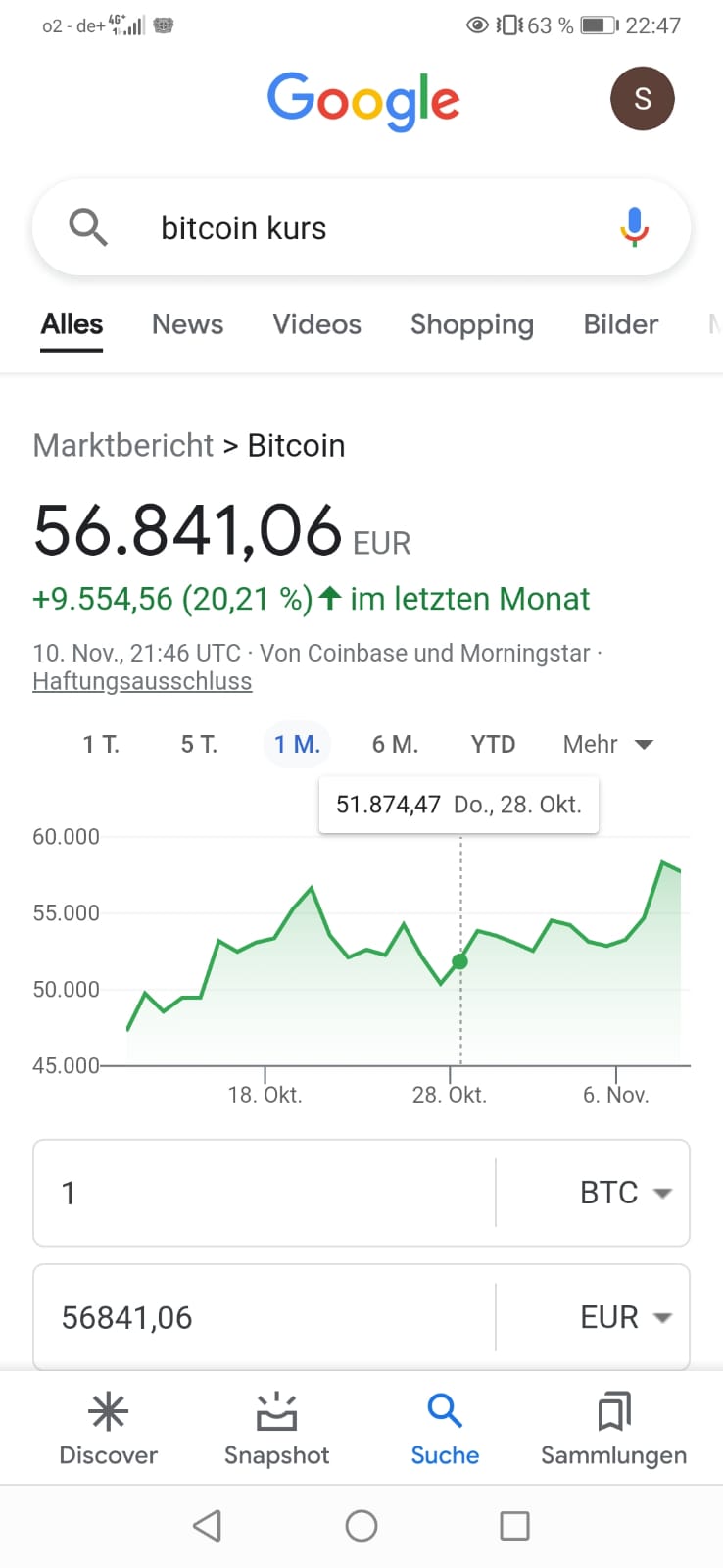Open the EUR currency dropdown
723x1568 pixels.
pyautogui.click(x=624, y=1317)
